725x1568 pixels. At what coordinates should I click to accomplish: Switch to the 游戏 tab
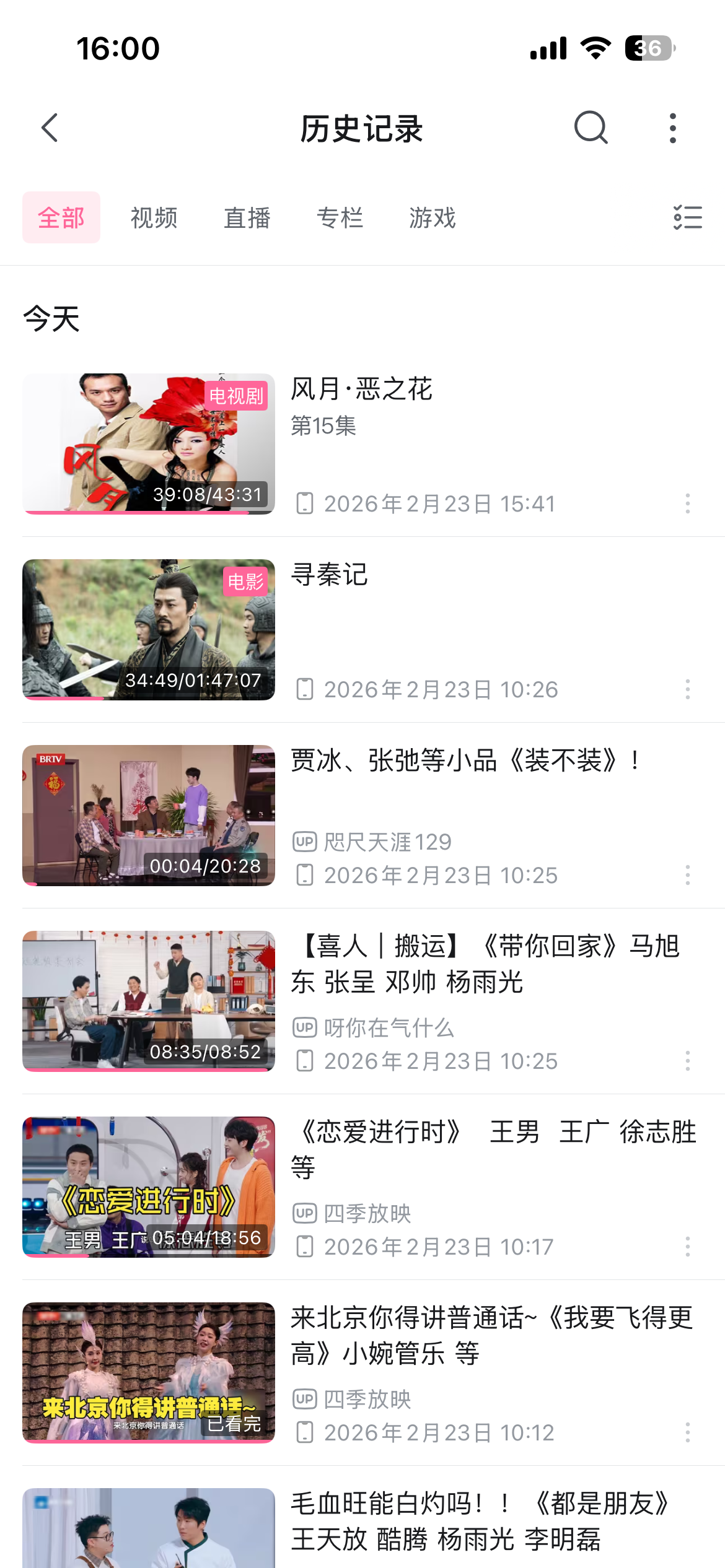[433, 217]
